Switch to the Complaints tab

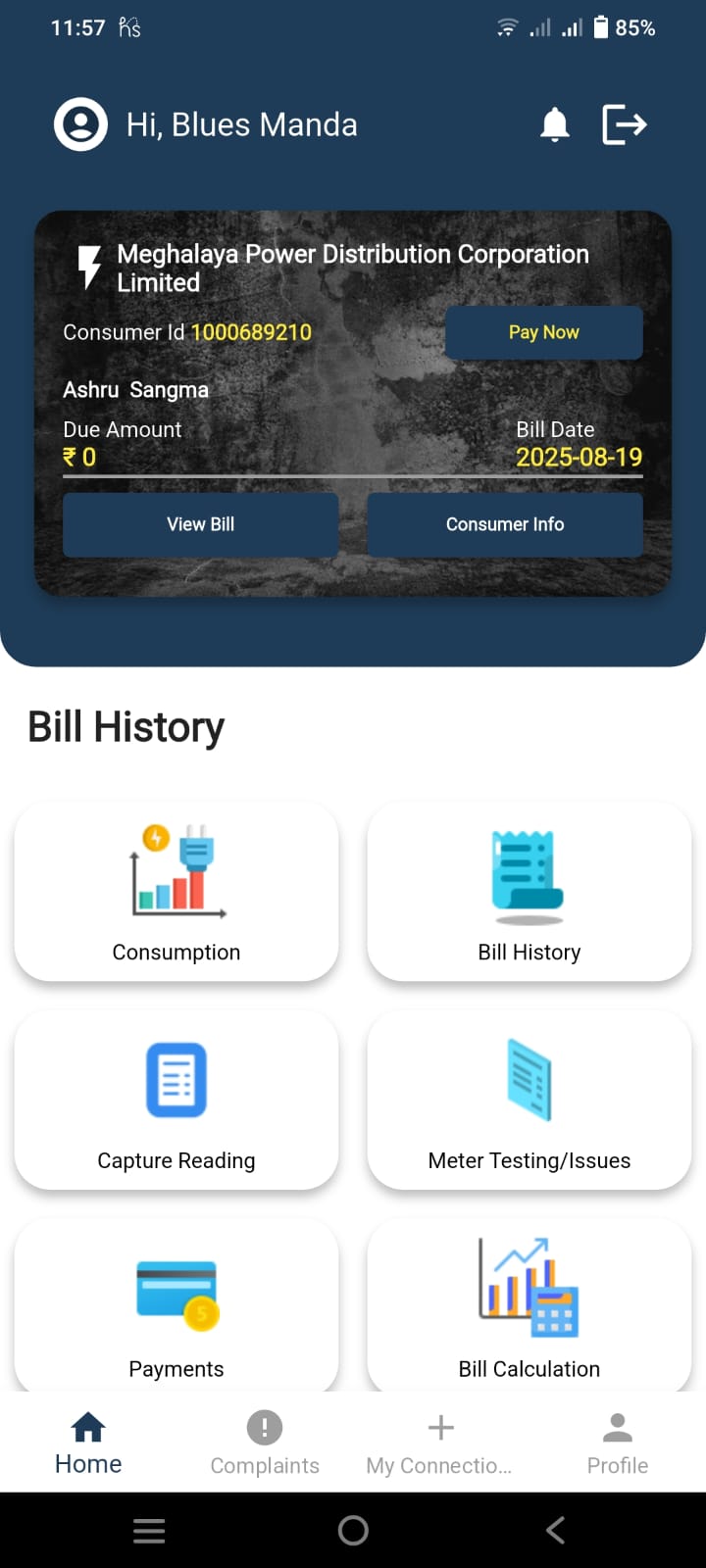(x=265, y=1443)
